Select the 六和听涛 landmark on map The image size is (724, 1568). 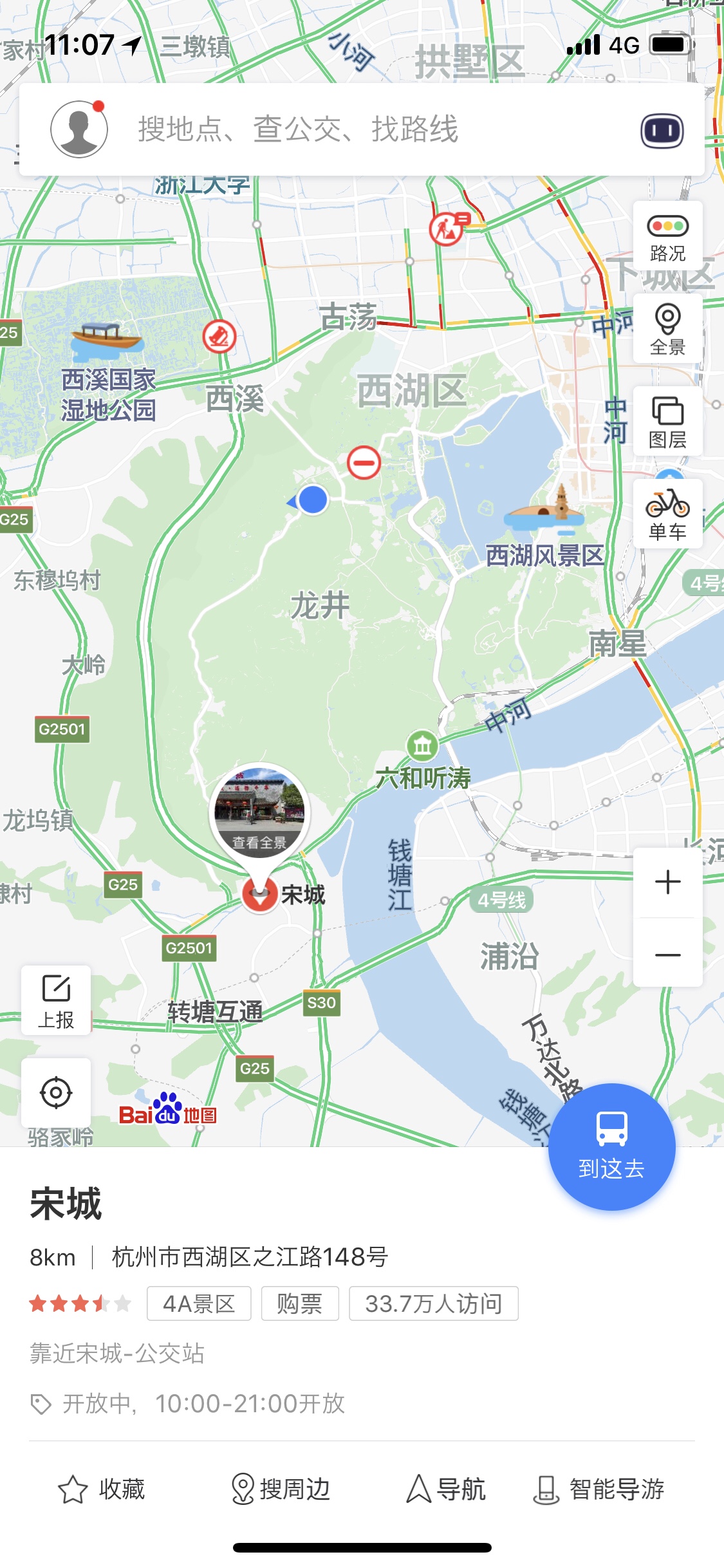pyautogui.click(x=422, y=747)
